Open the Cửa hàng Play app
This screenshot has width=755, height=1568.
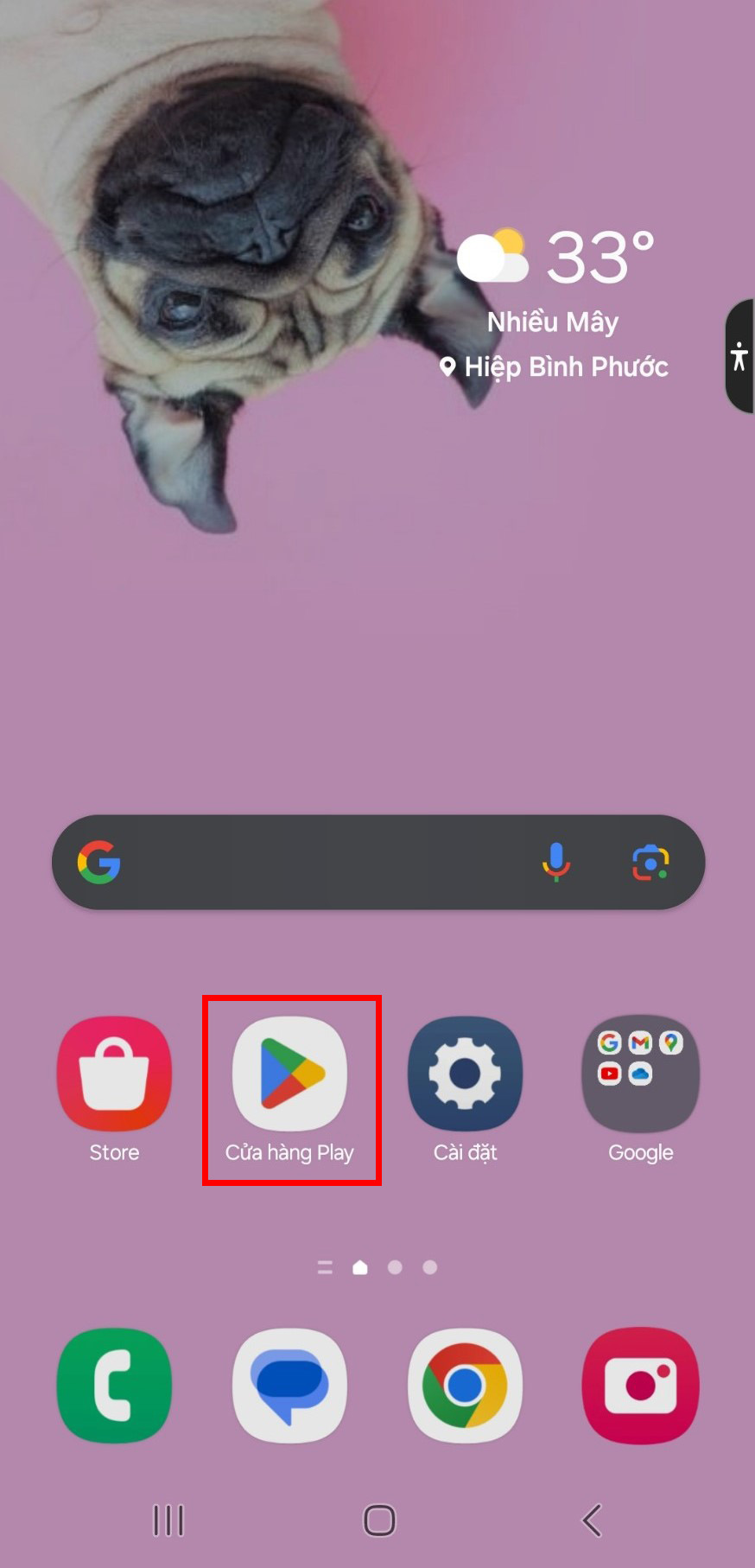pyautogui.click(x=290, y=1074)
